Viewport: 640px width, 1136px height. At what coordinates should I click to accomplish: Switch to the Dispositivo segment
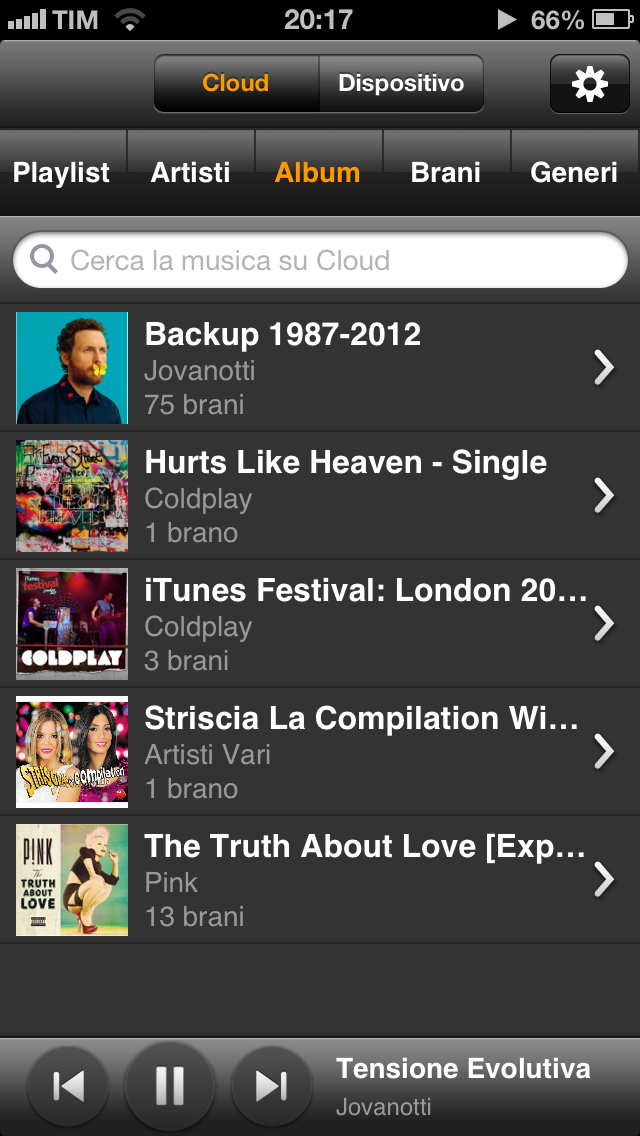[401, 83]
